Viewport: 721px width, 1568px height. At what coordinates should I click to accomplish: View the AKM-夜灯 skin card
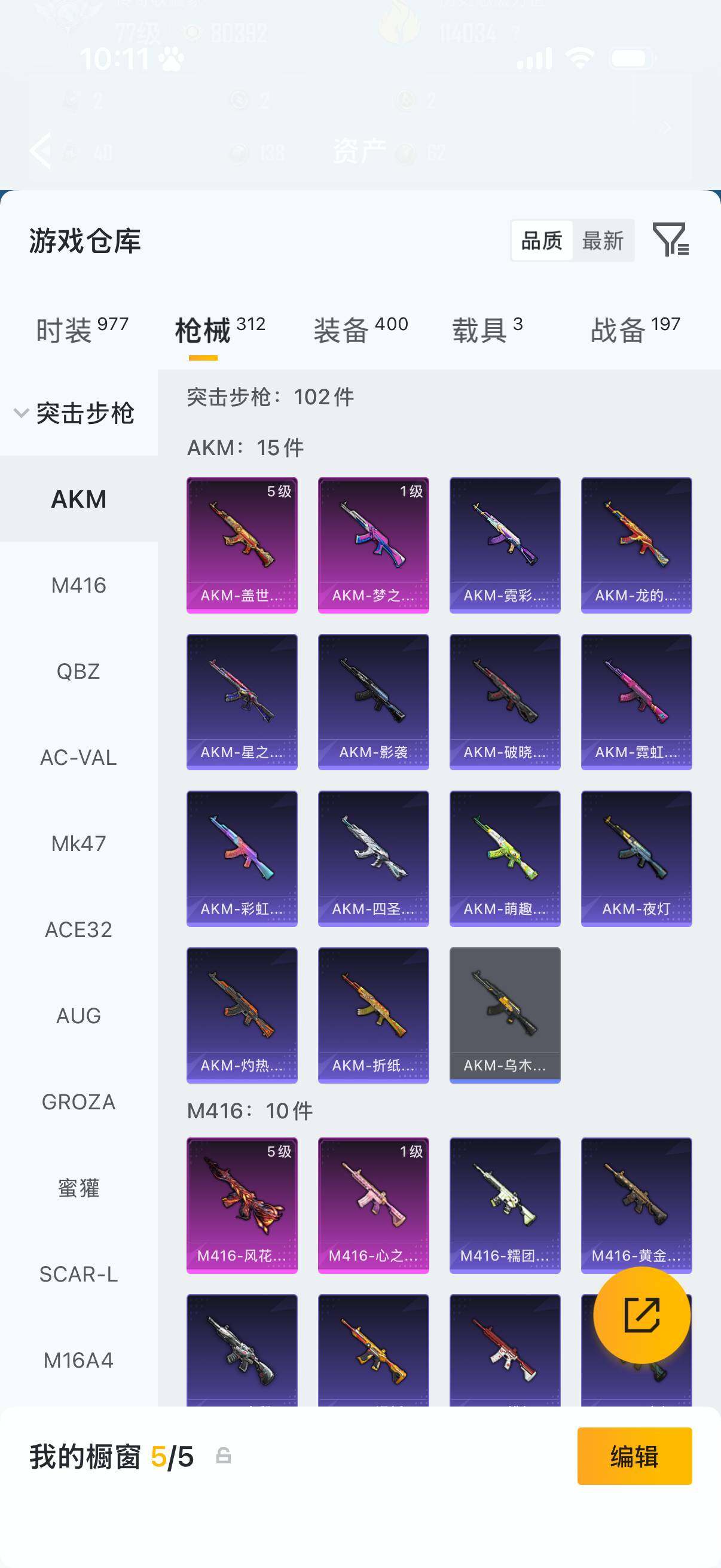[636, 858]
